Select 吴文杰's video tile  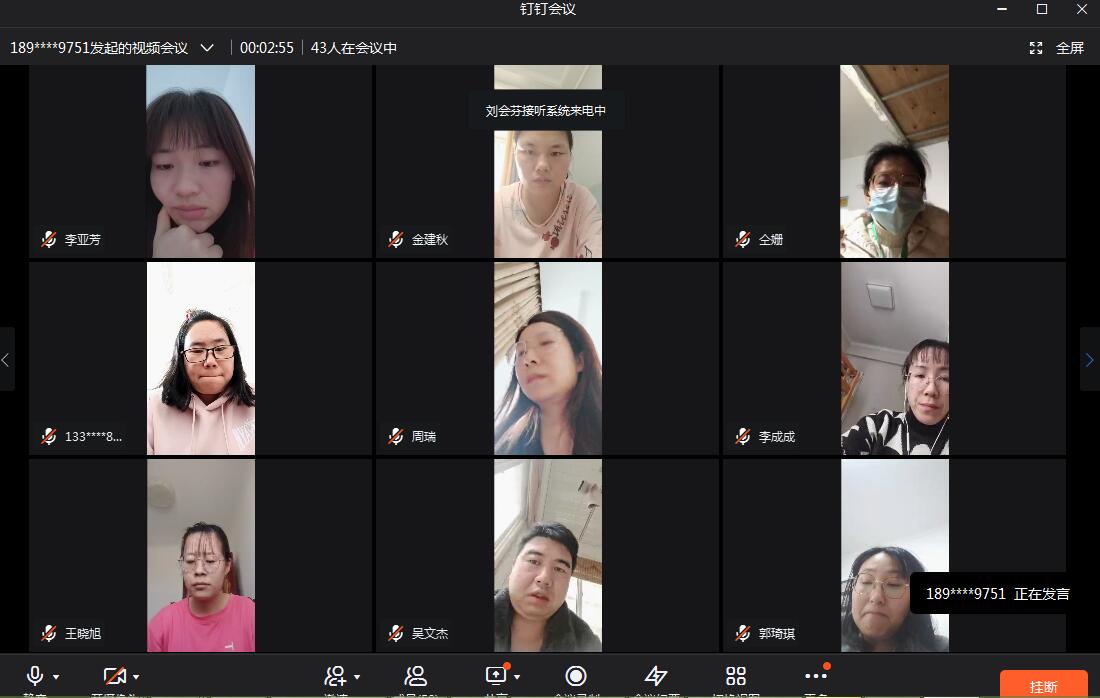547,555
